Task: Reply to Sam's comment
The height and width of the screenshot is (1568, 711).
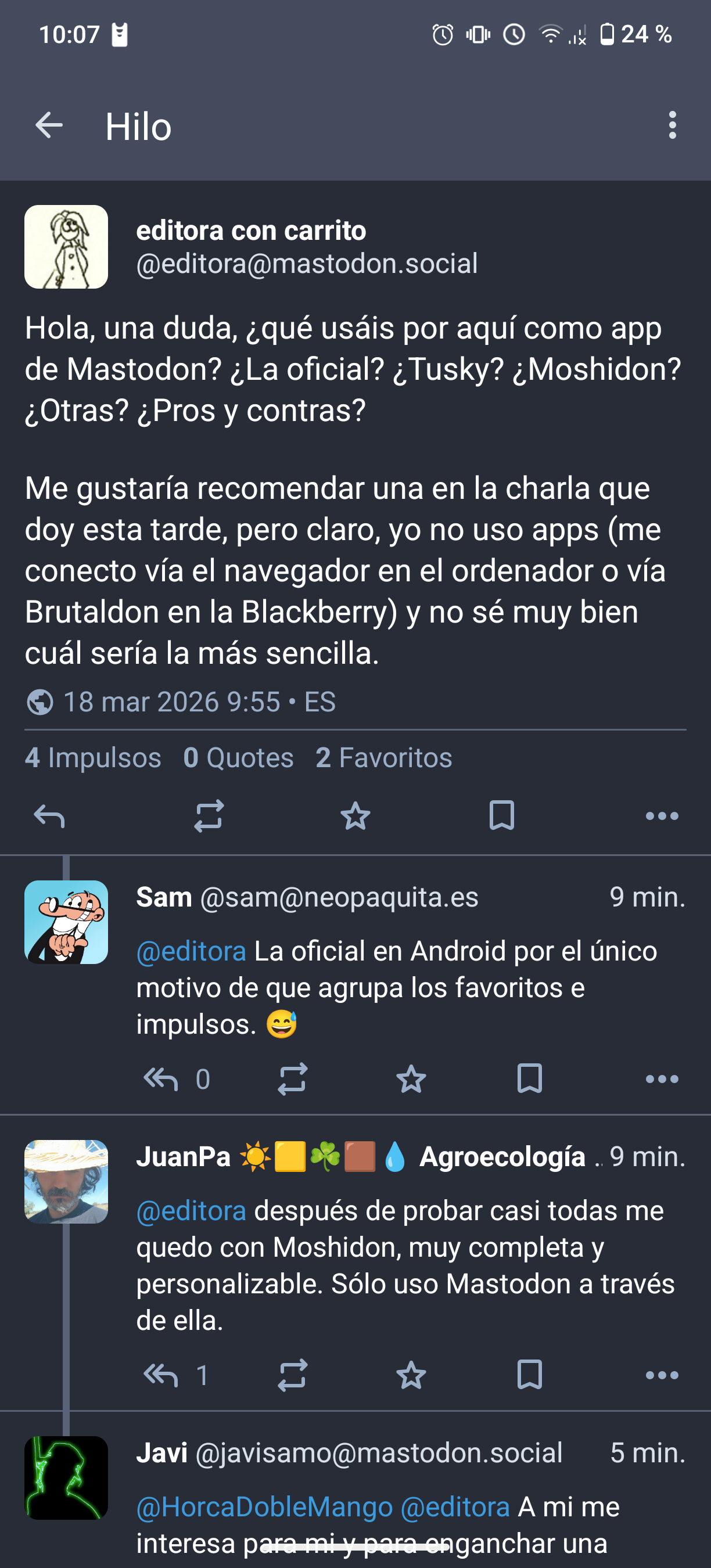Action: [161, 1079]
